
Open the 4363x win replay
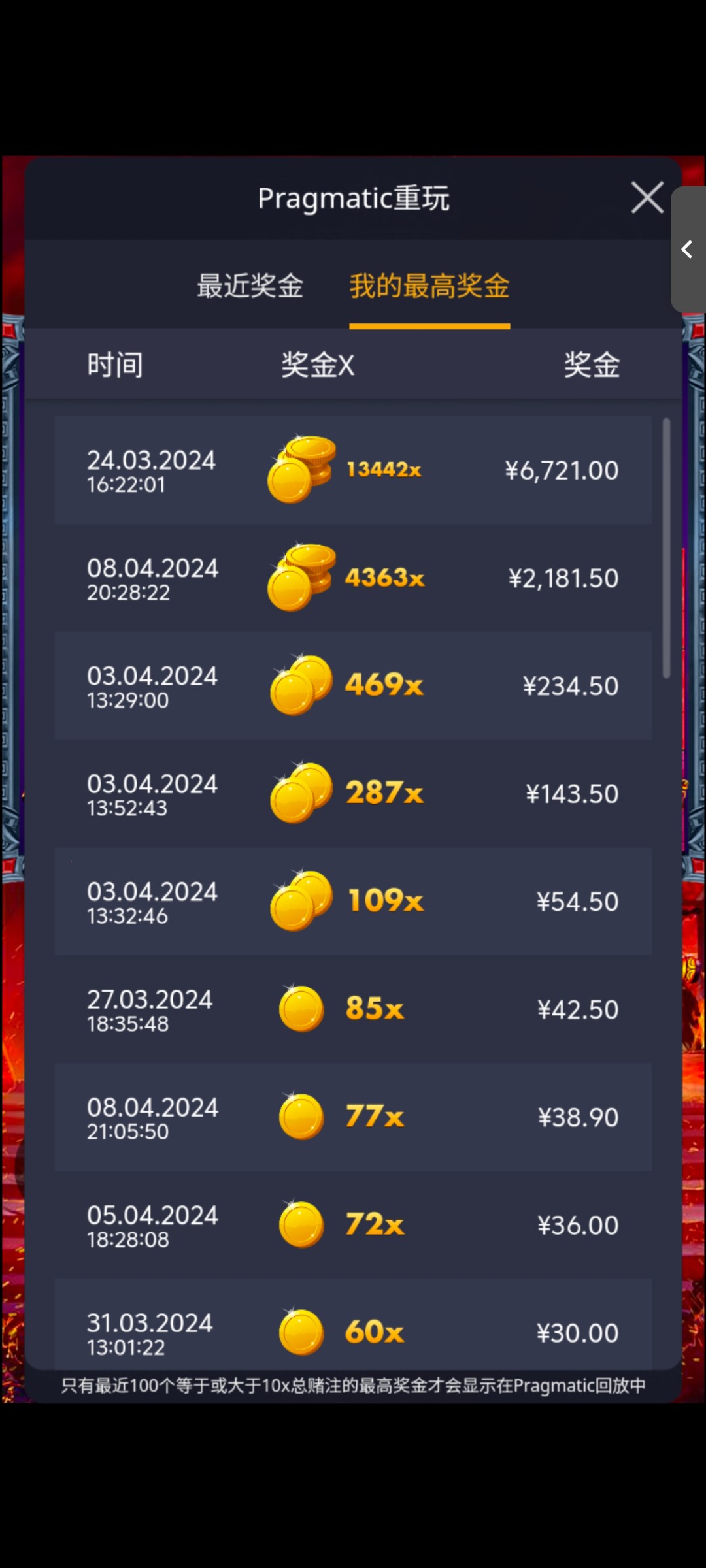(353, 578)
